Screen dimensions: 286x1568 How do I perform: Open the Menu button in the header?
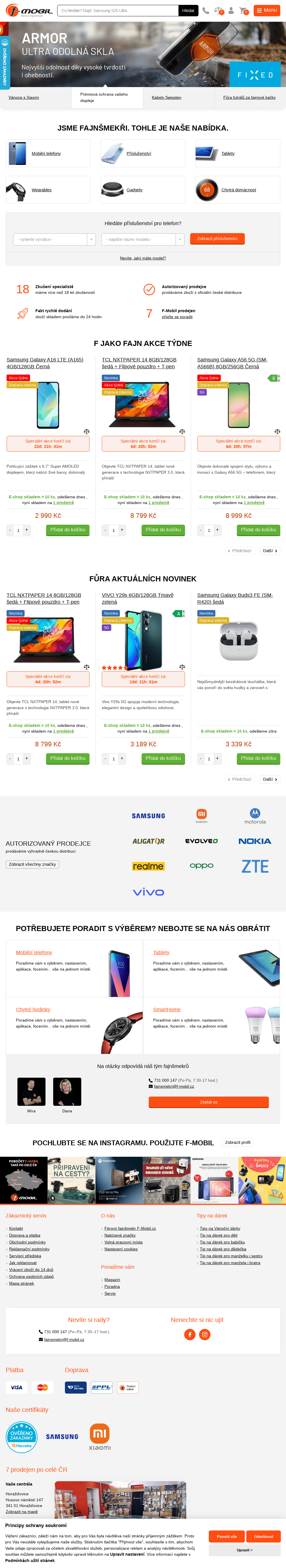267,10
